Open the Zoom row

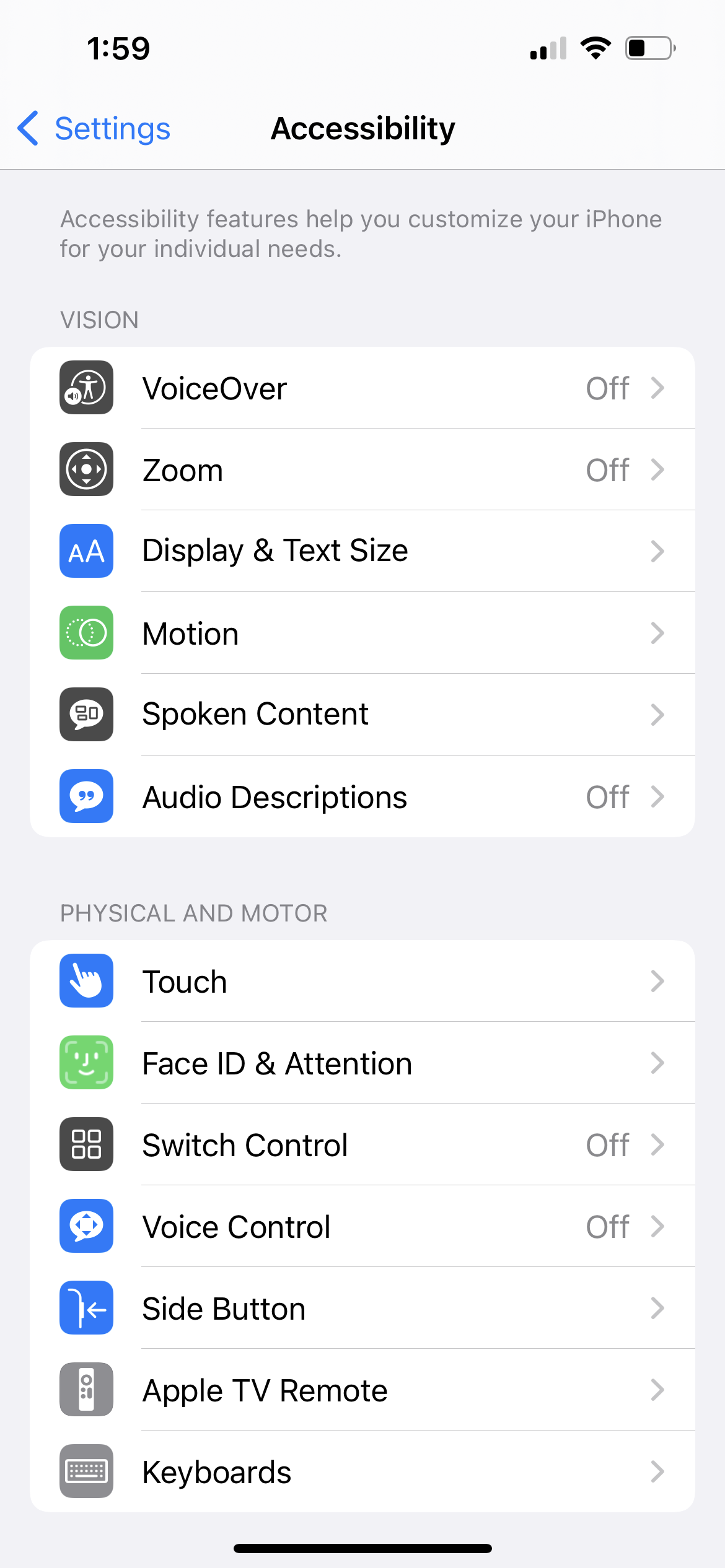click(x=362, y=470)
